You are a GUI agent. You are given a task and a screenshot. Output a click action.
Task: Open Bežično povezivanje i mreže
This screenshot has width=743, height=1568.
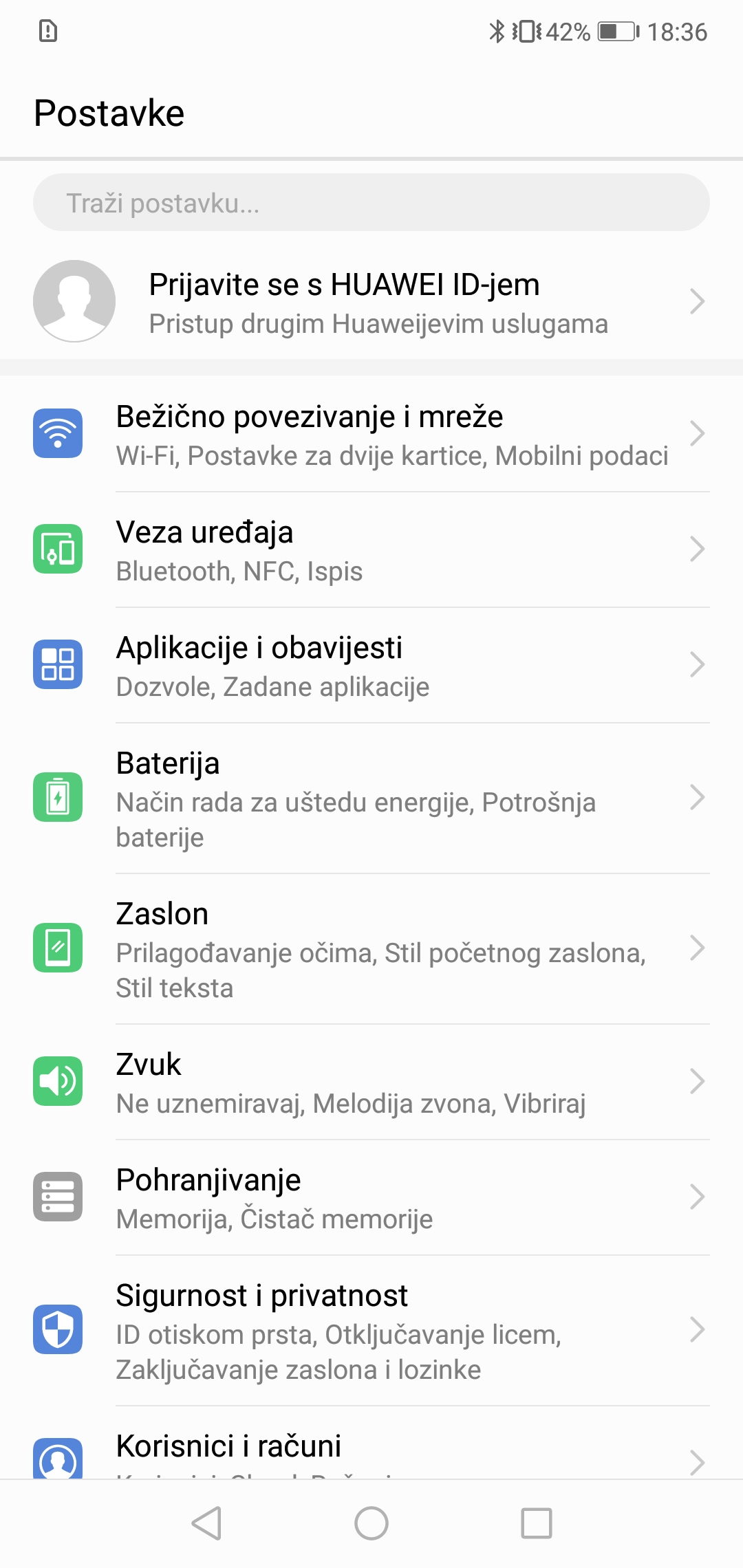click(371, 434)
